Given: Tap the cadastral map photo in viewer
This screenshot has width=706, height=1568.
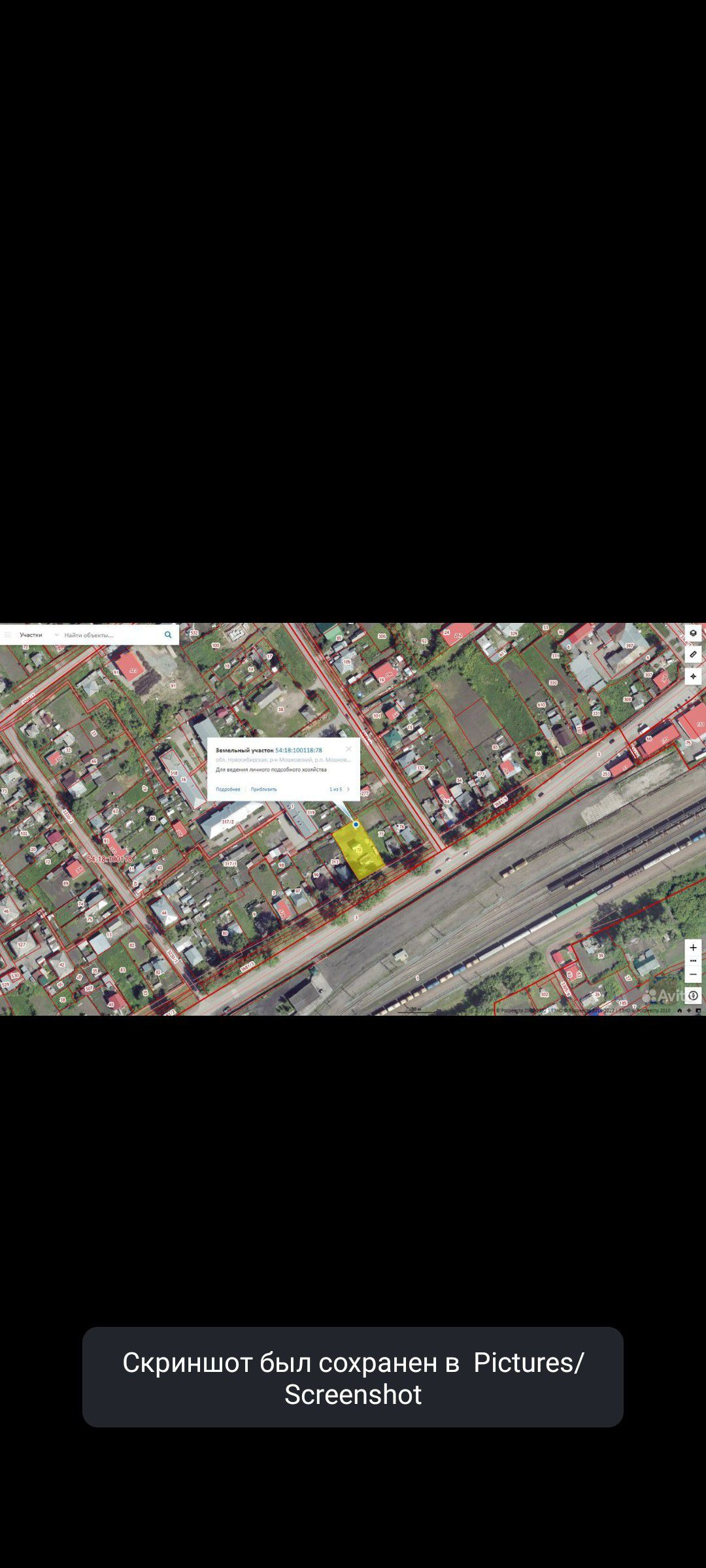Looking at the screenshot, I should [x=353, y=818].
